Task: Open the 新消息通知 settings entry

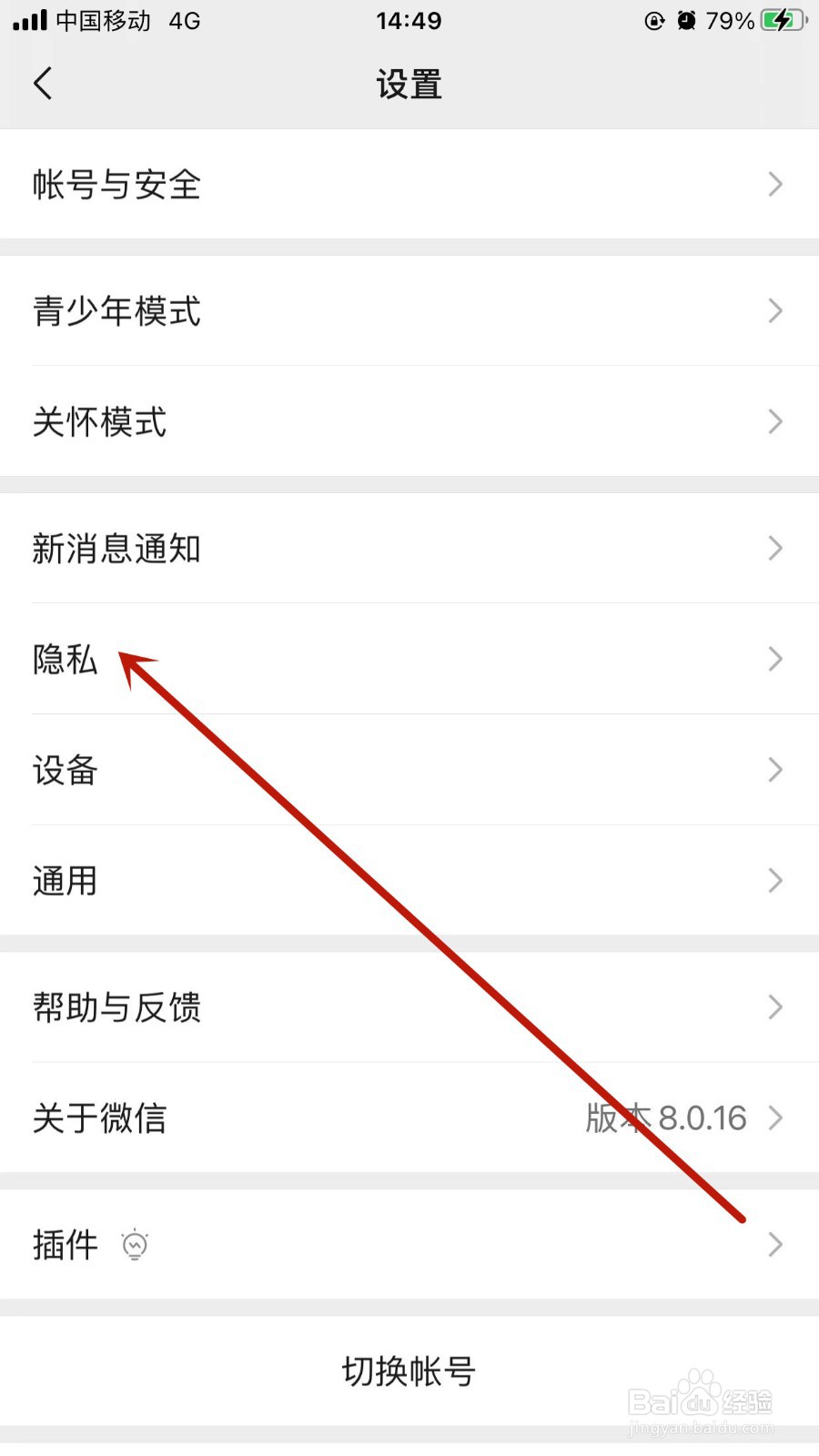Action: click(x=409, y=549)
